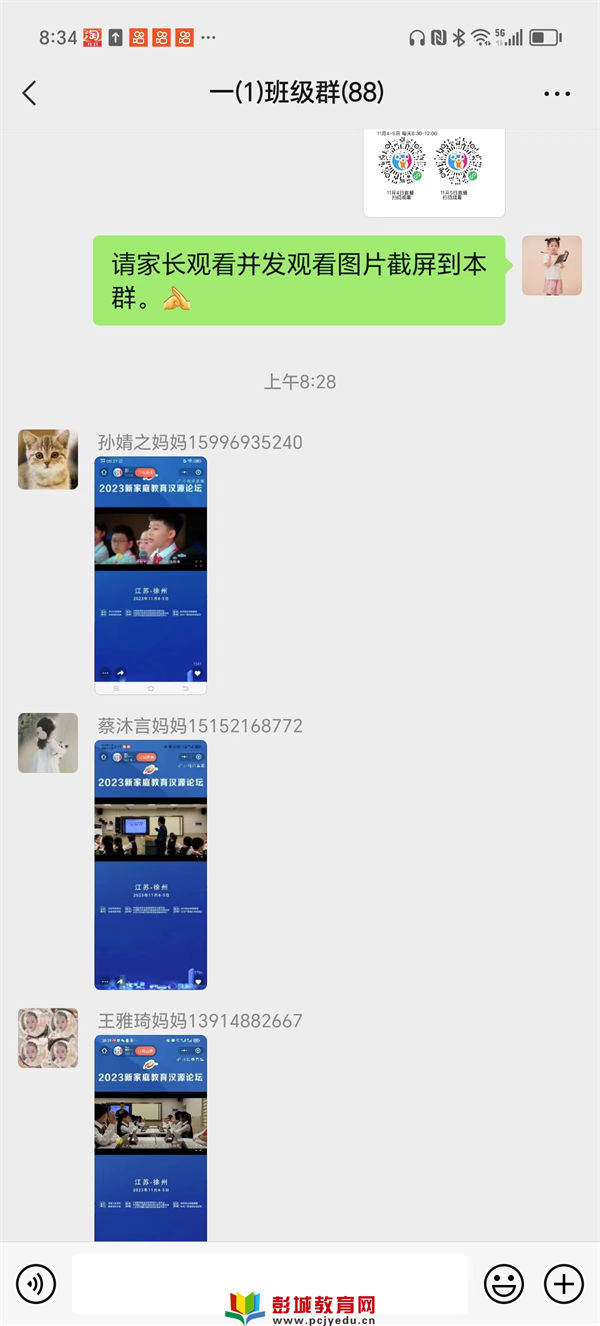View 孙婧之妈妈's cat avatar profile
The image size is (600, 1326).
click(48, 460)
